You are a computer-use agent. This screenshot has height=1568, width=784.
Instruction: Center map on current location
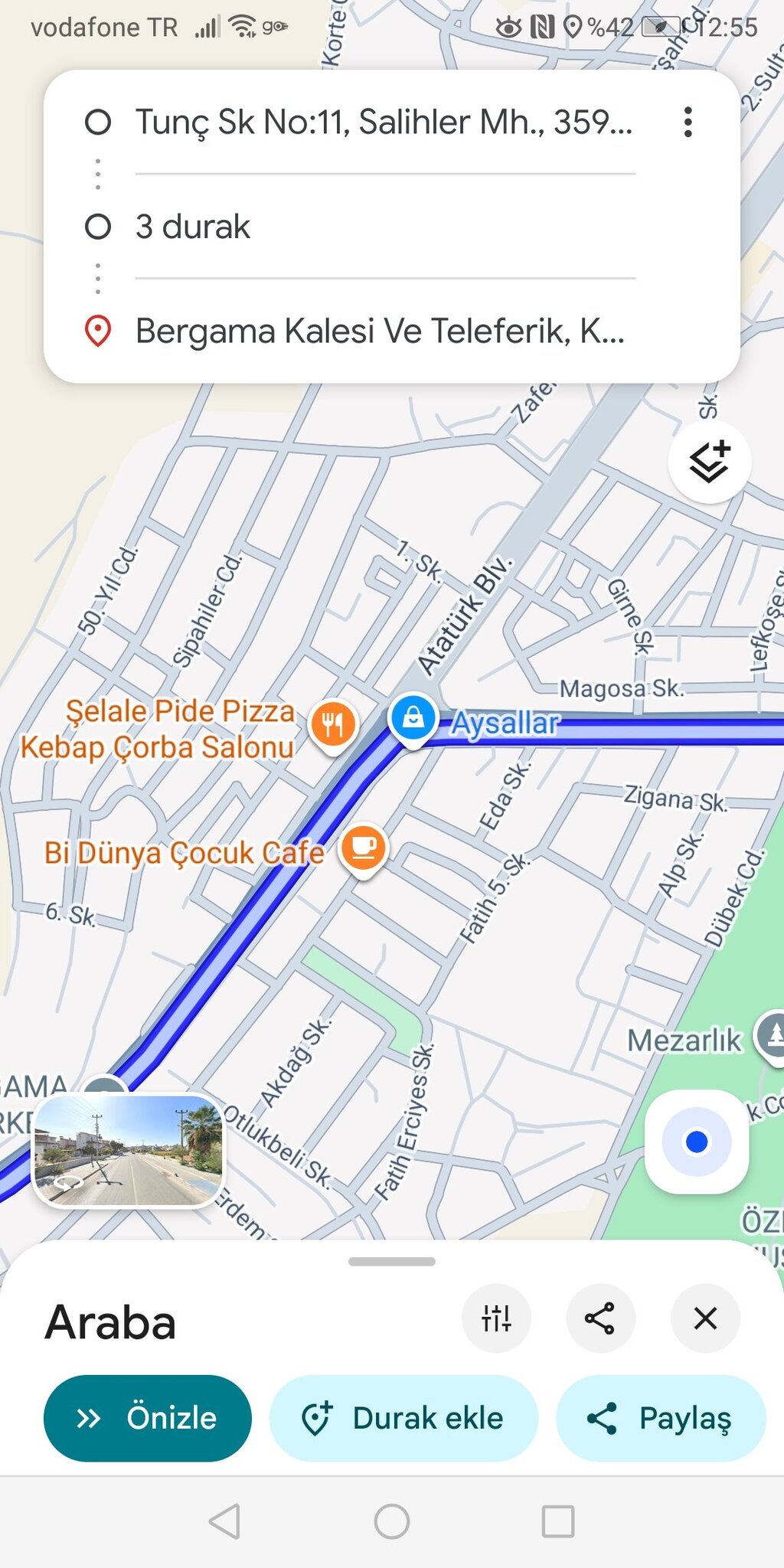(x=695, y=1141)
